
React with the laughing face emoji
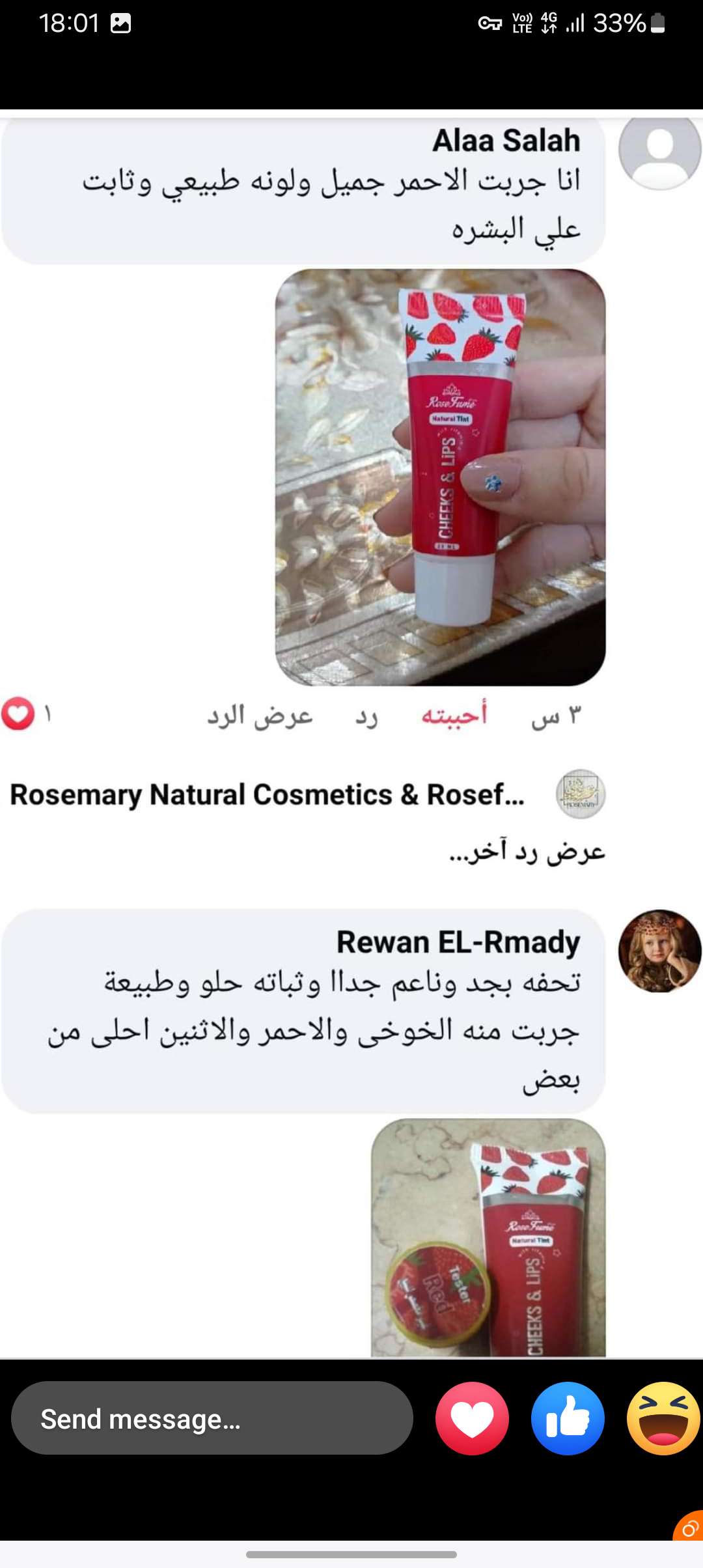pyautogui.click(x=663, y=1418)
